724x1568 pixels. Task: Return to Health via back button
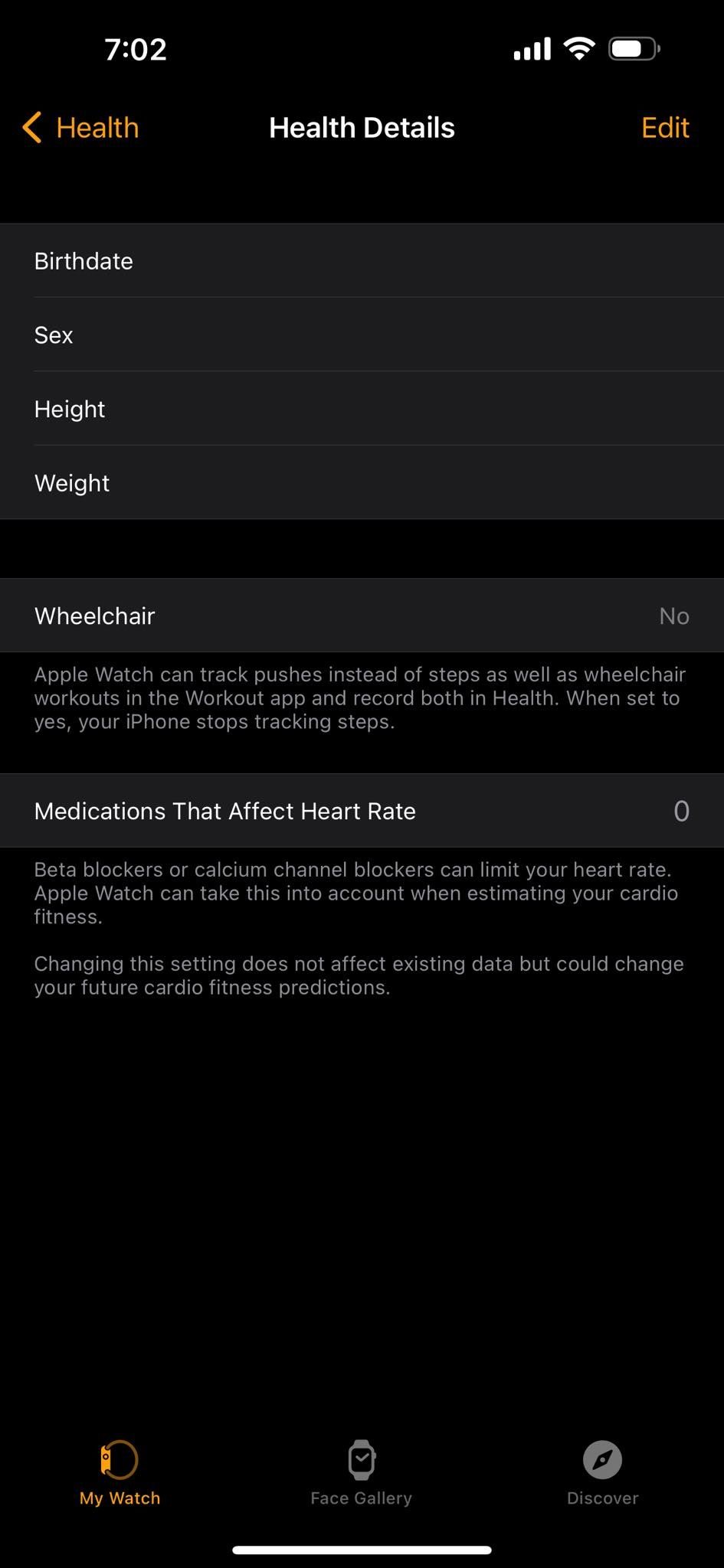80,127
